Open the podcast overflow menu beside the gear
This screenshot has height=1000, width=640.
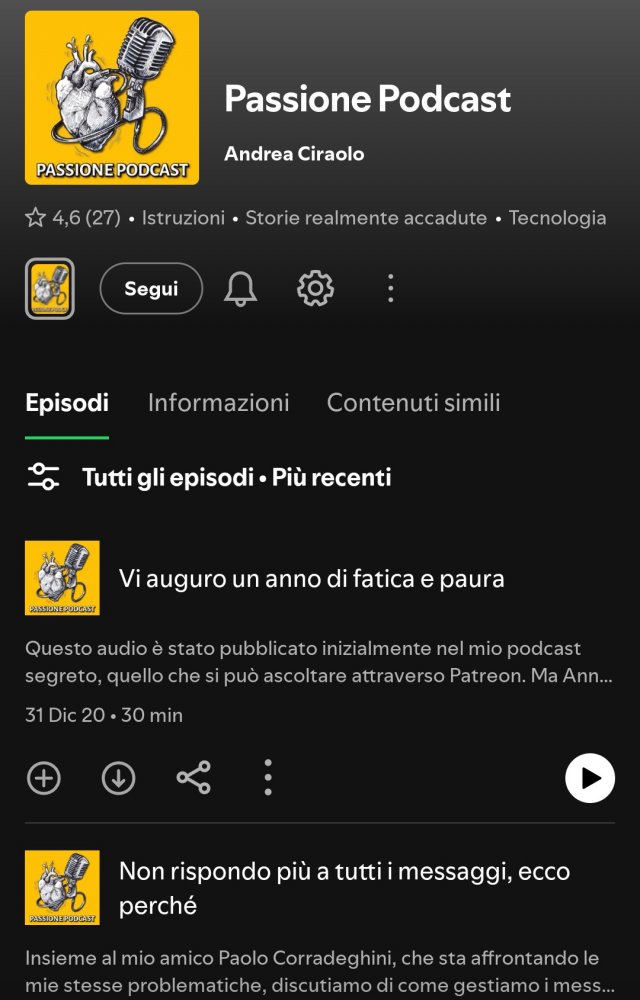tap(390, 289)
